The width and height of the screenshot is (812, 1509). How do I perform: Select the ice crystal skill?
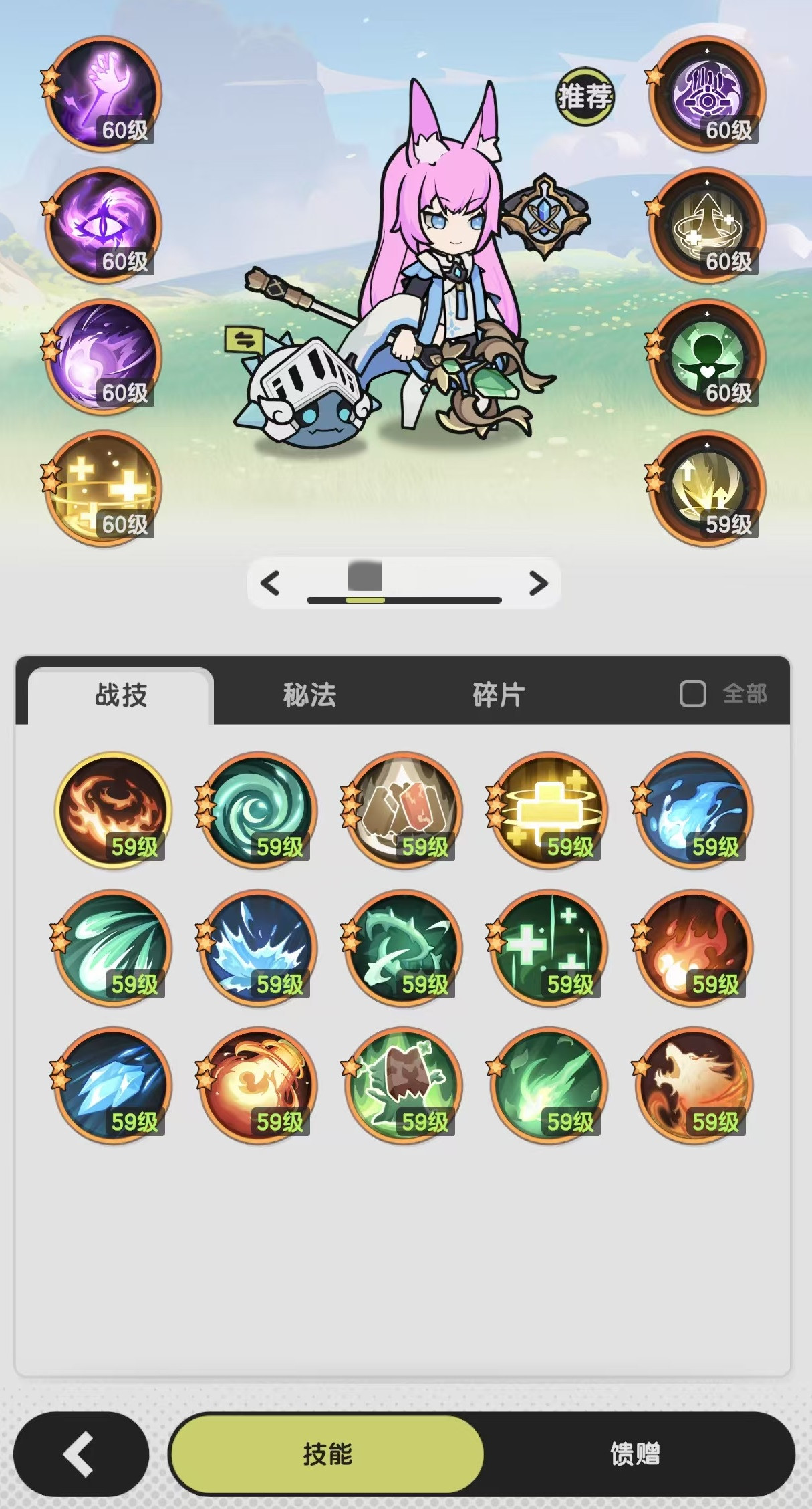click(113, 1084)
